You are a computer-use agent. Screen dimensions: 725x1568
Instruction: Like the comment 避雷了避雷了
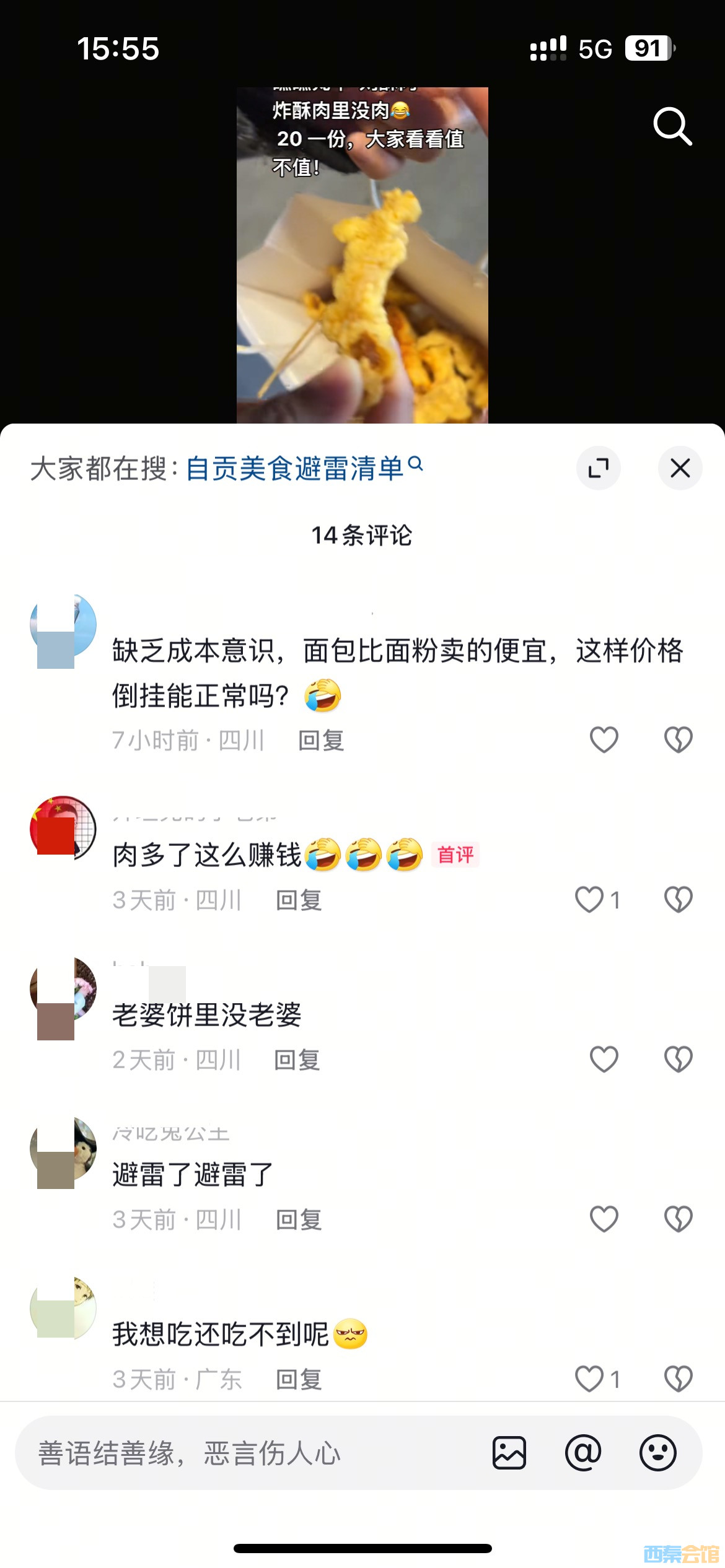[604, 1219]
